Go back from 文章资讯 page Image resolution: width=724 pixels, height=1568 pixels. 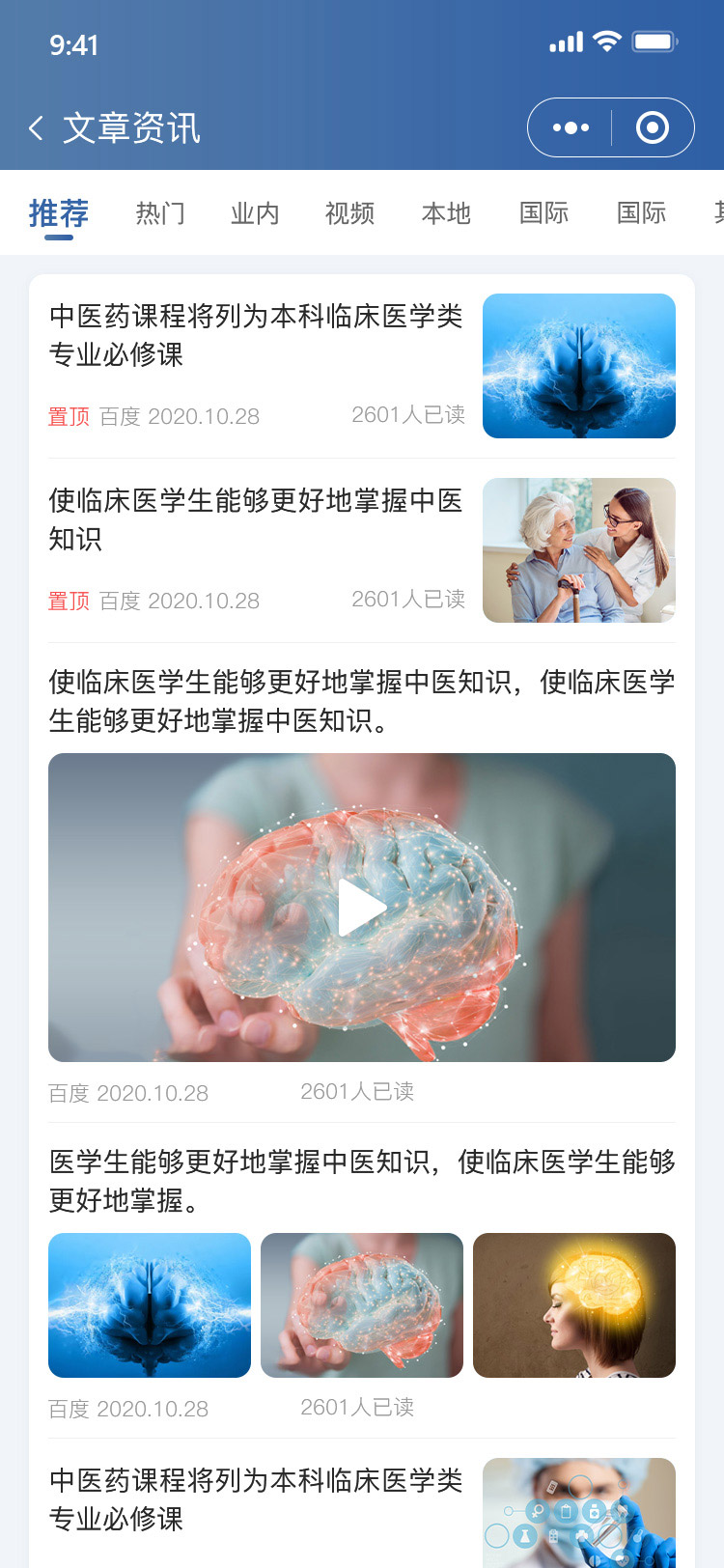36,127
